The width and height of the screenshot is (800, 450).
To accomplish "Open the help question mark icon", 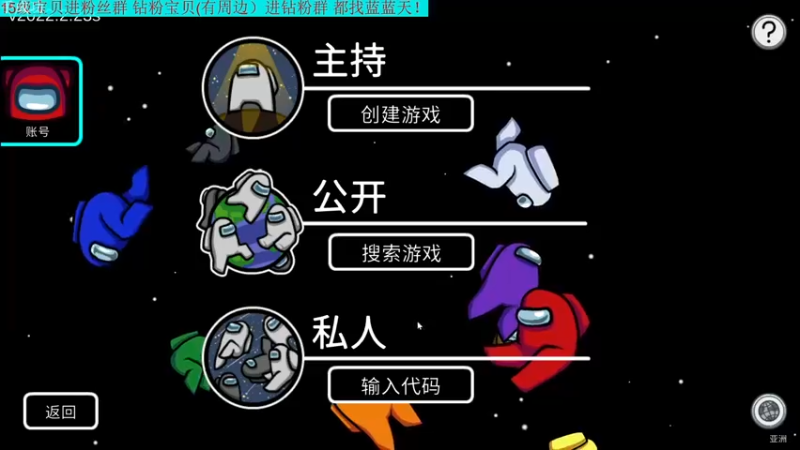I will point(768,32).
